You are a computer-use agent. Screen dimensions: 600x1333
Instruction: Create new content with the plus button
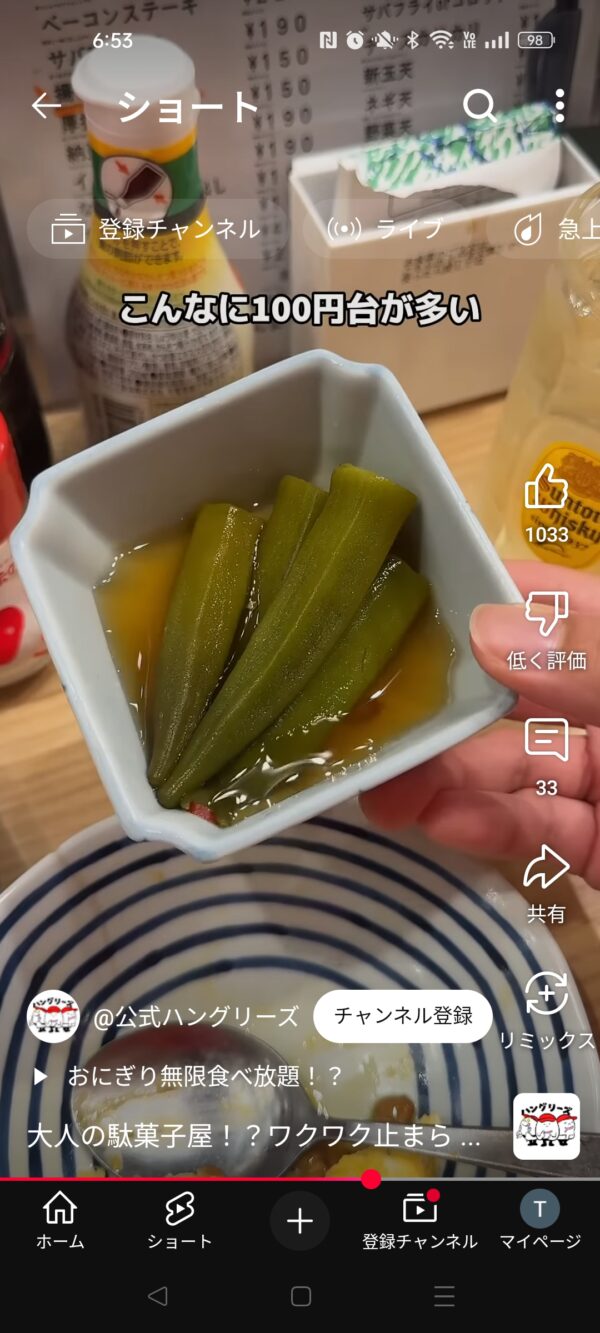pyautogui.click(x=300, y=1221)
